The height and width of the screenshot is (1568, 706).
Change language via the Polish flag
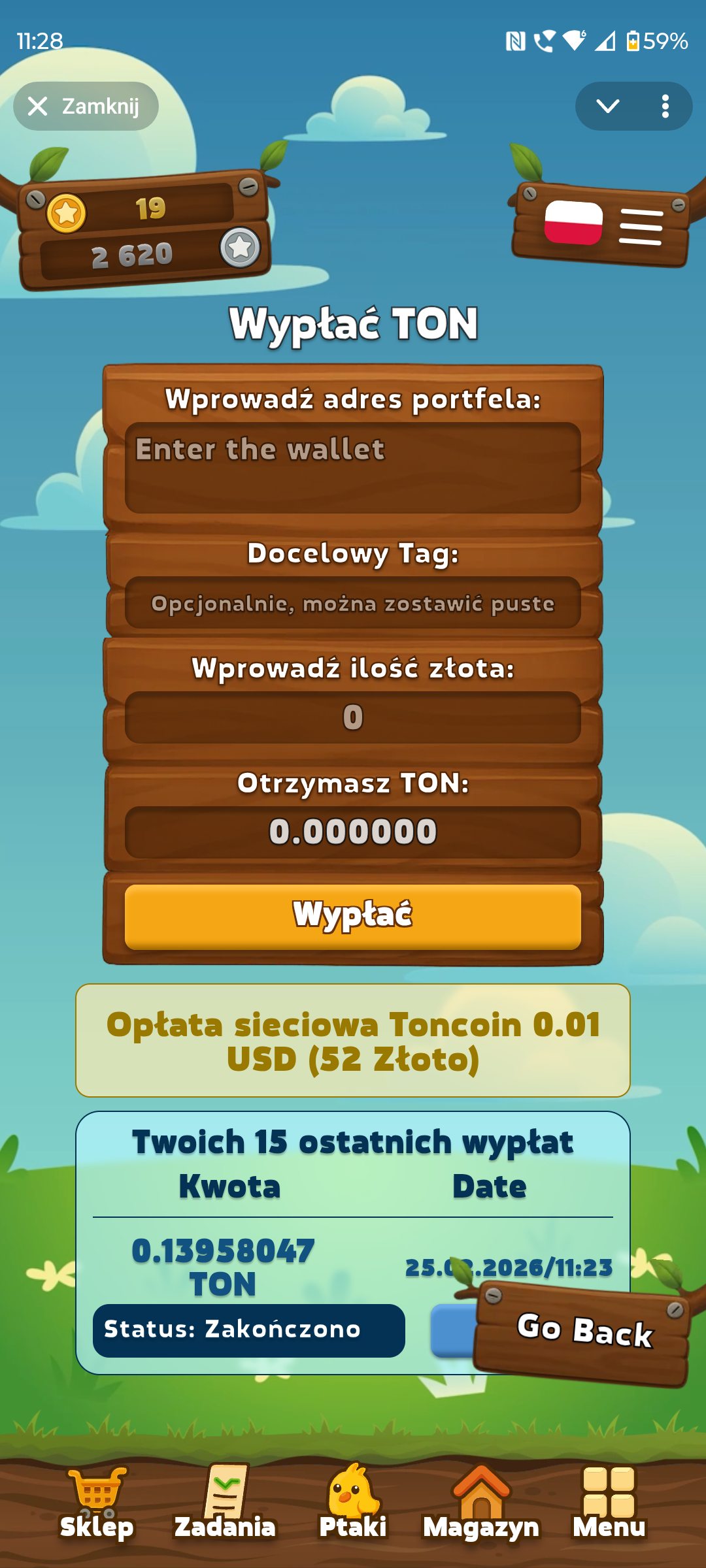(x=573, y=223)
